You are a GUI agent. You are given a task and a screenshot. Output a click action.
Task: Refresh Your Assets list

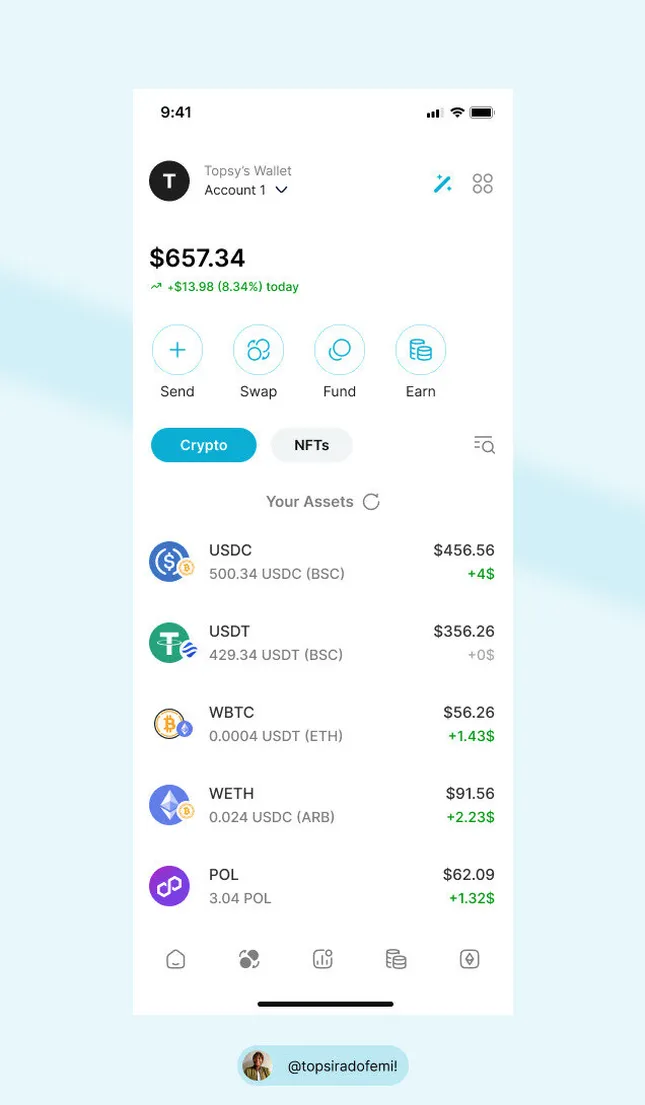point(371,502)
